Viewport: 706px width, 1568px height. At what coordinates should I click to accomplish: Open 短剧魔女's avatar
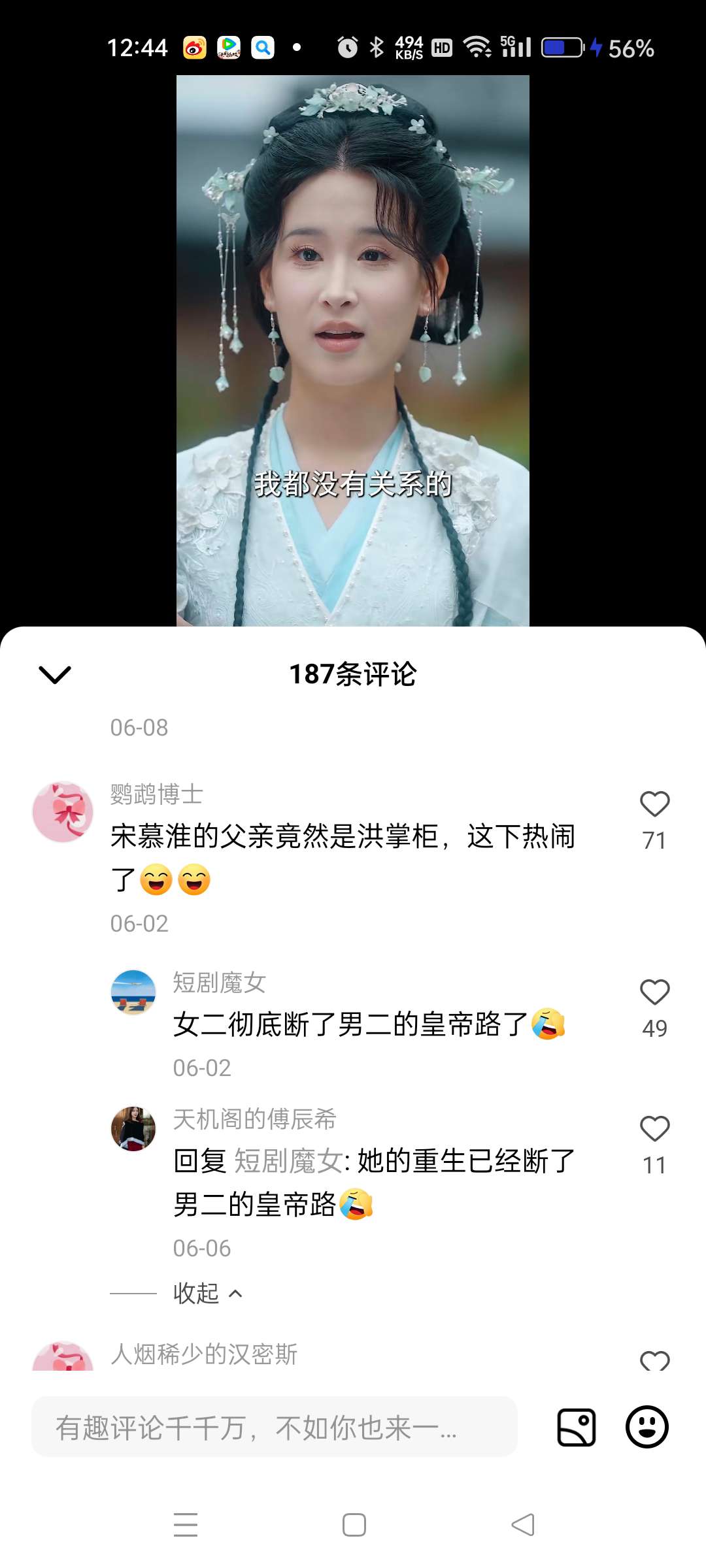point(133,992)
